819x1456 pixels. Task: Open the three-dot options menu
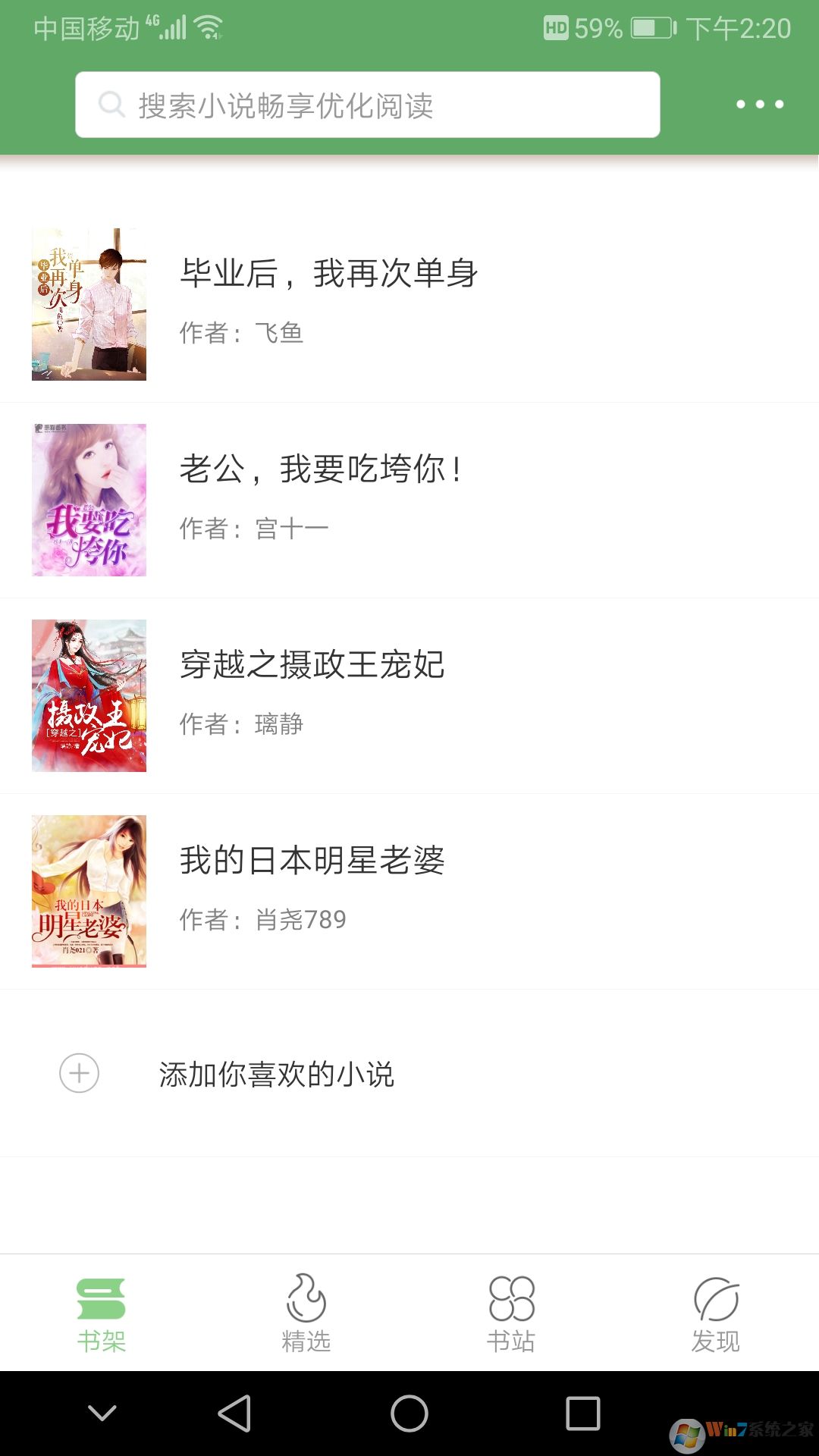(x=760, y=105)
